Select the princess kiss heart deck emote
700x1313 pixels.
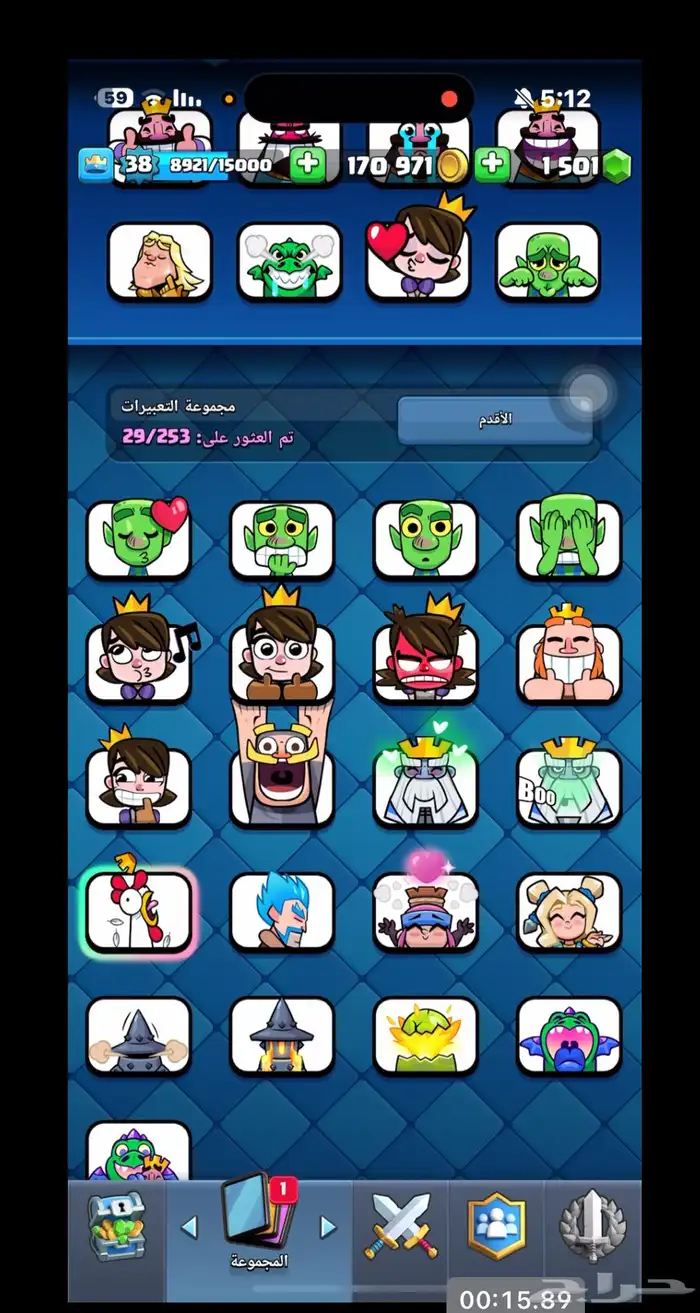point(417,260)
